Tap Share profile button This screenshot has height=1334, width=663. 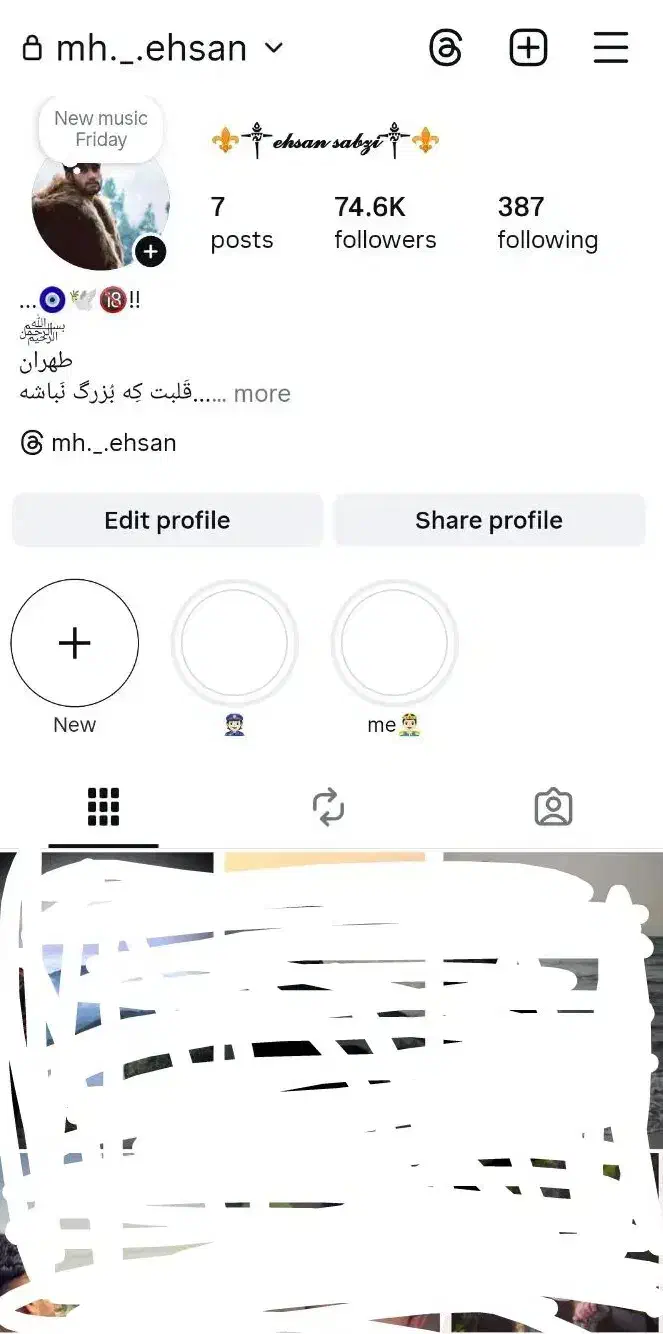coord(489,520)
